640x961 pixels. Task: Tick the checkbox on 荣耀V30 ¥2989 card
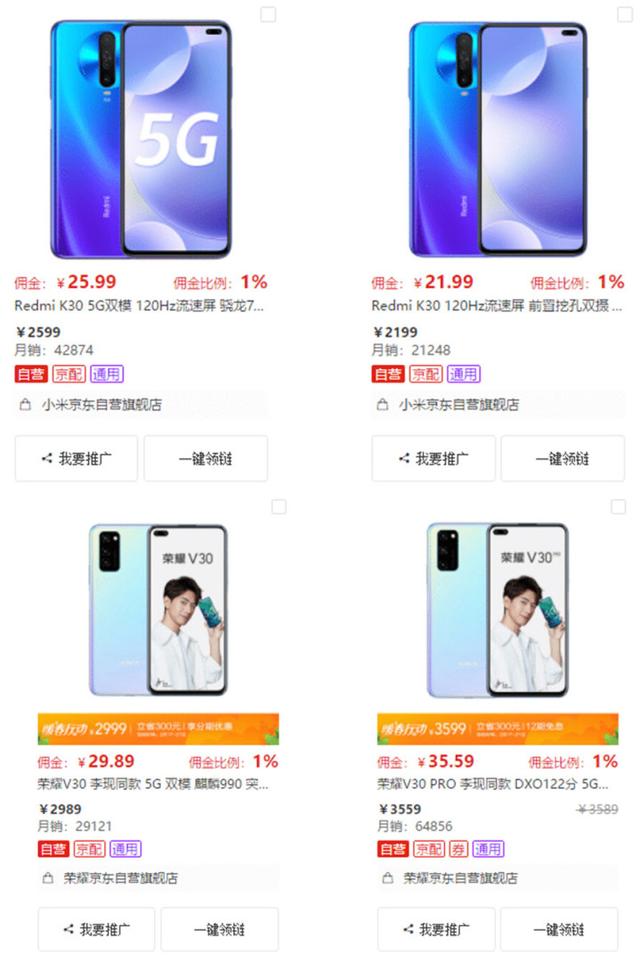pyautogui.click(x=279, y=506)
